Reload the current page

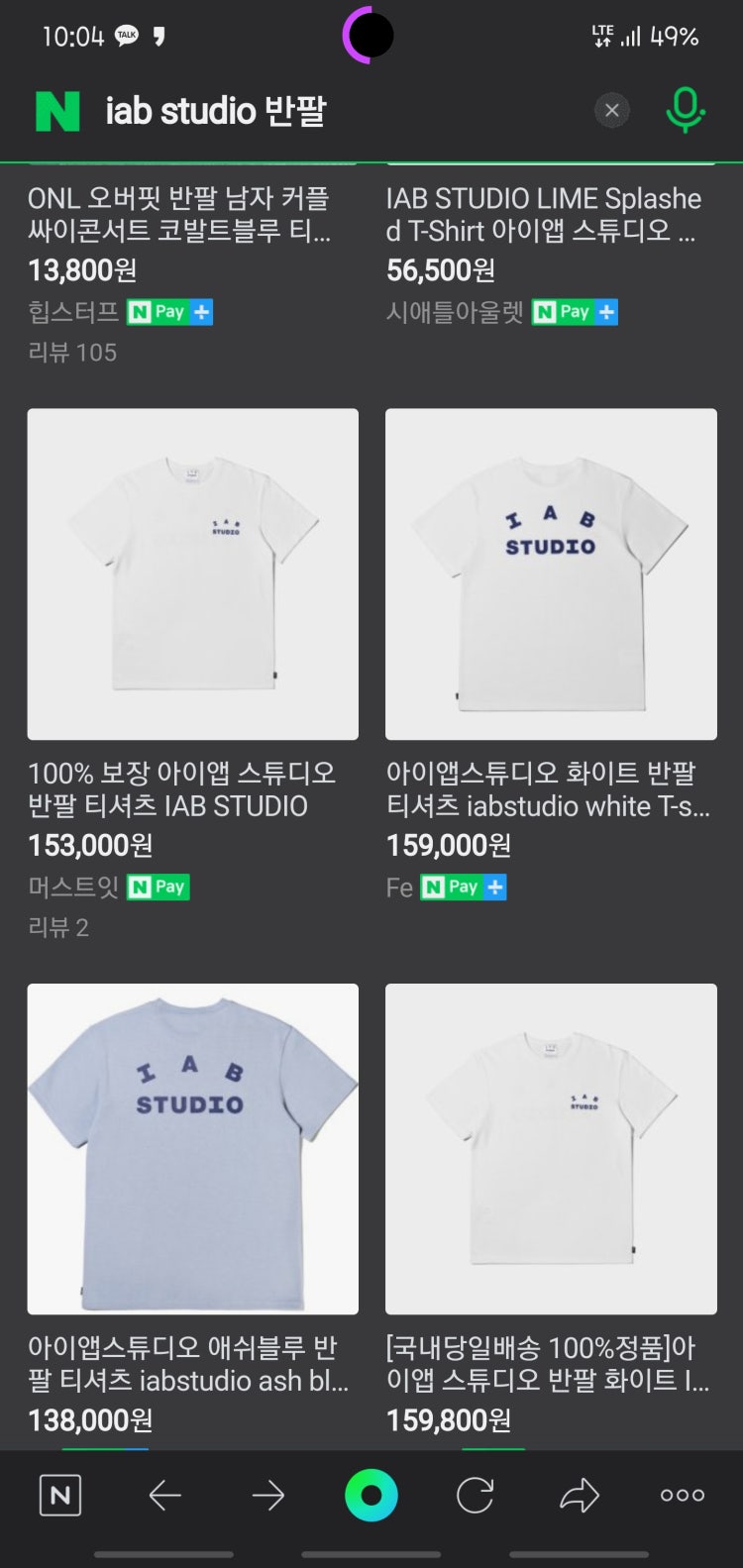(476, 1496)
